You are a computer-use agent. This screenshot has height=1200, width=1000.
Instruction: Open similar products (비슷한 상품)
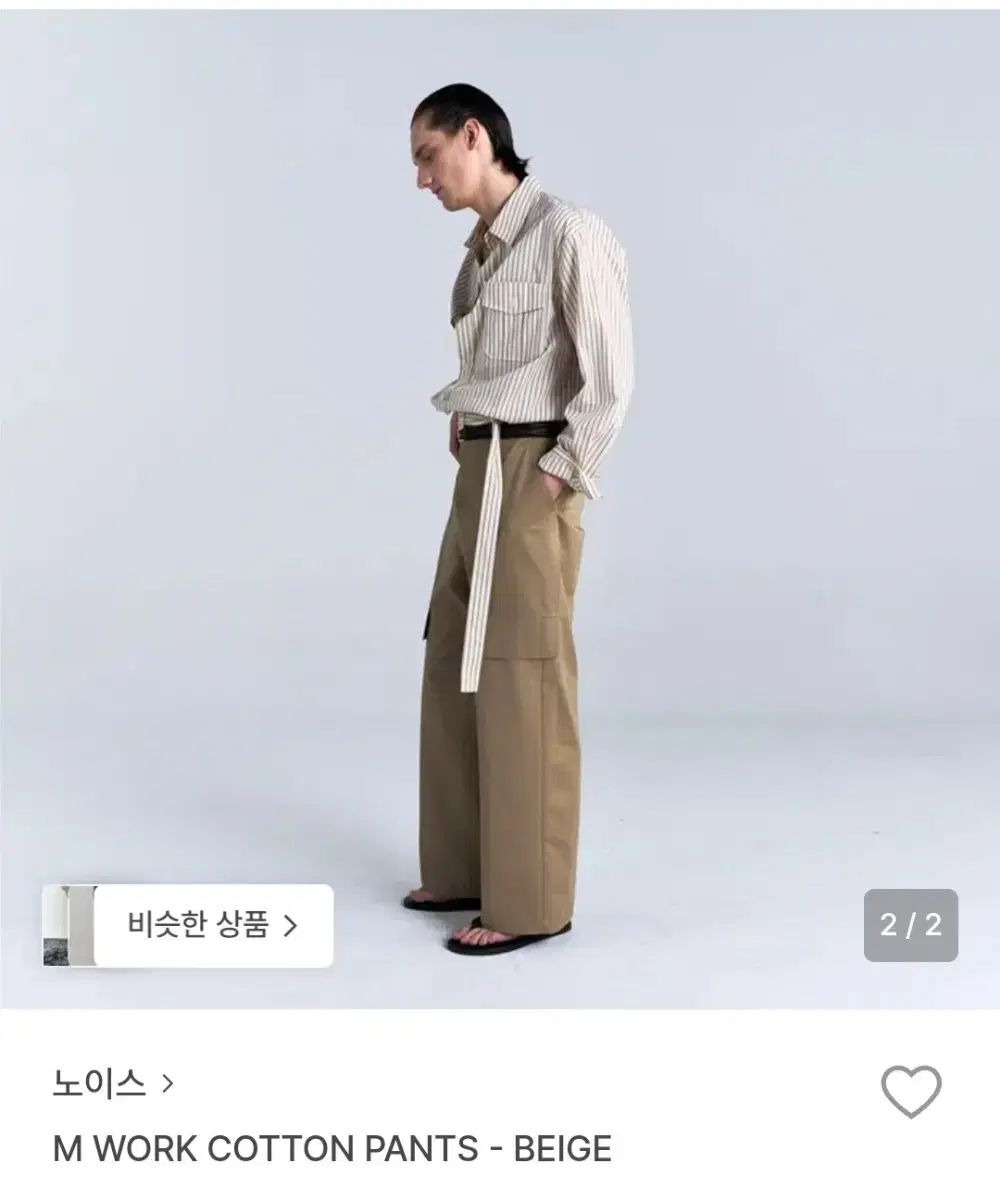click(210, 925)
